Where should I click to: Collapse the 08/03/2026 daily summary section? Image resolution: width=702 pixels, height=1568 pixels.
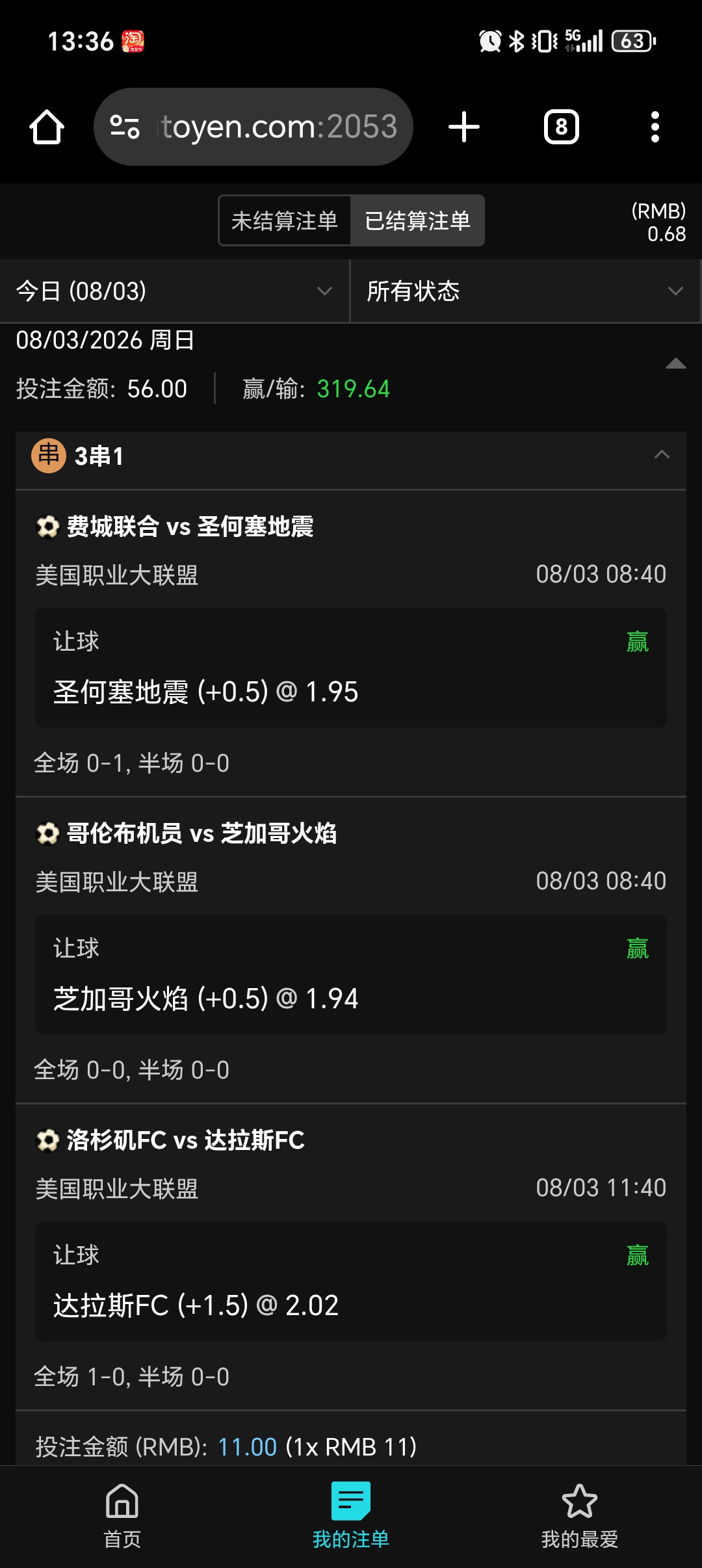(x=675, y=363)
